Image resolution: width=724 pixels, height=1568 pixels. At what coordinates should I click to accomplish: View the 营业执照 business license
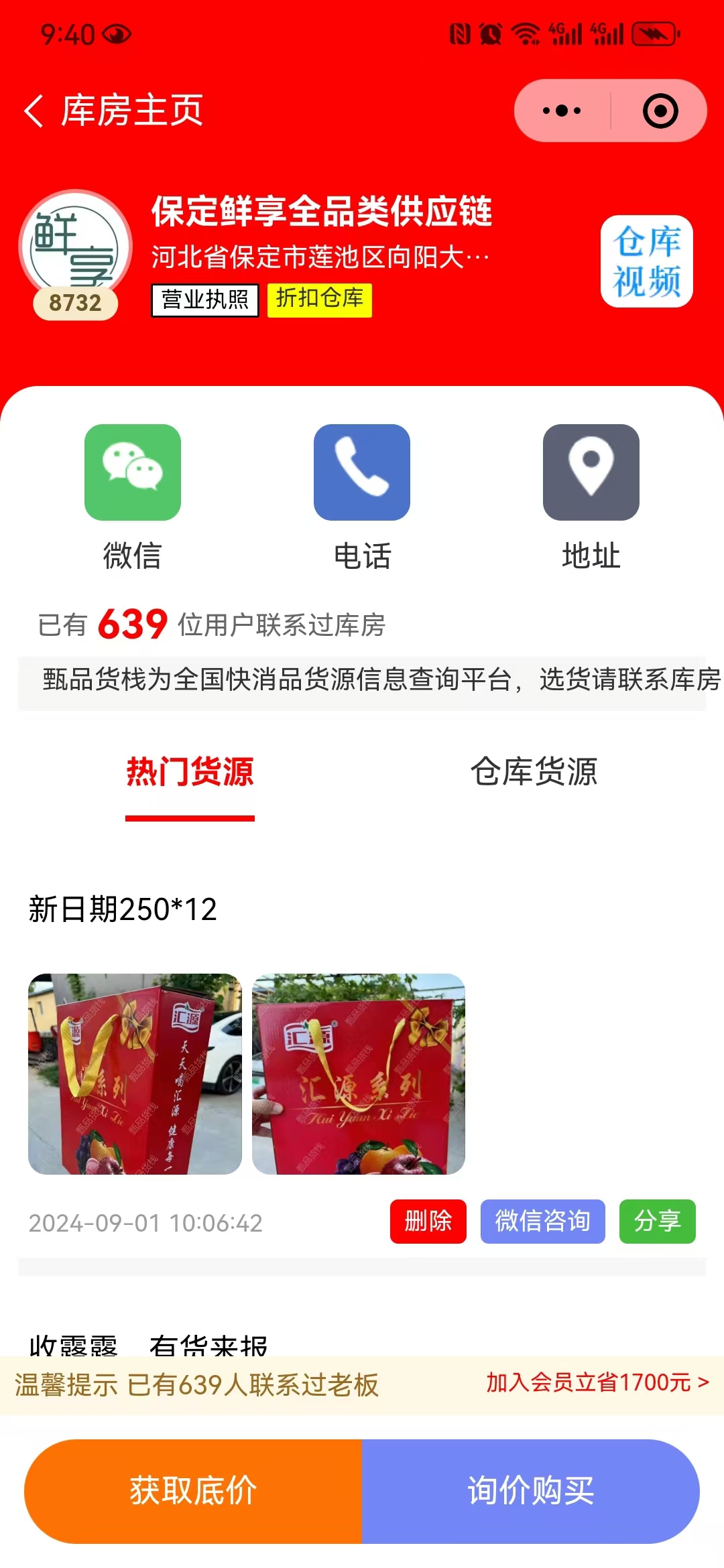pos(204,300)
